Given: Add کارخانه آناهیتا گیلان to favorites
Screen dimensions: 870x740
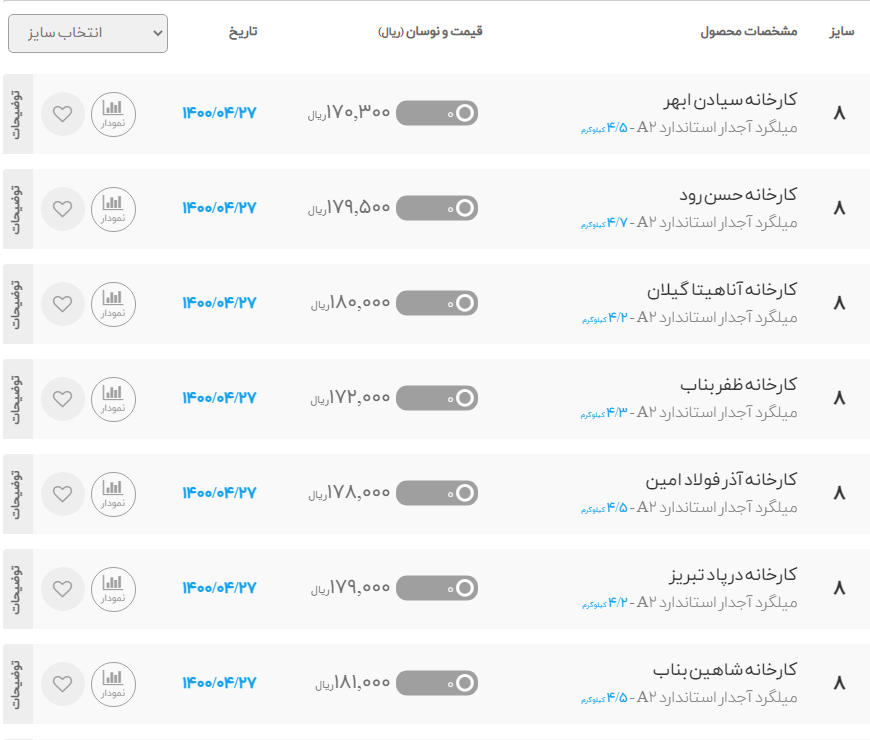Looking at the screenshot, I should tap(63, 304).
